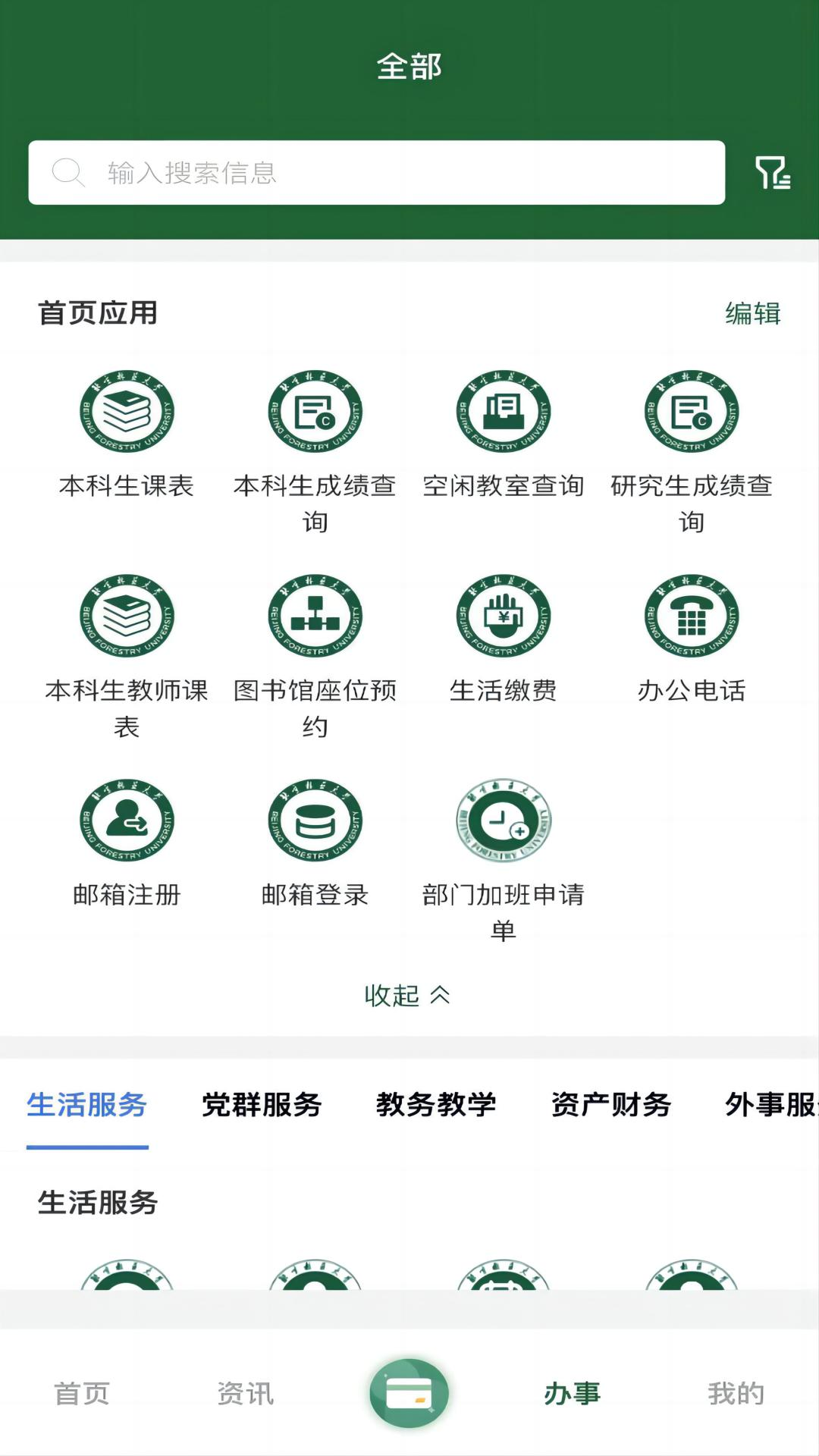The width and height of the screenshot is (819, 1456).
Task: Select the 资产财务 category tab
Action: (x=611, y=1106)
